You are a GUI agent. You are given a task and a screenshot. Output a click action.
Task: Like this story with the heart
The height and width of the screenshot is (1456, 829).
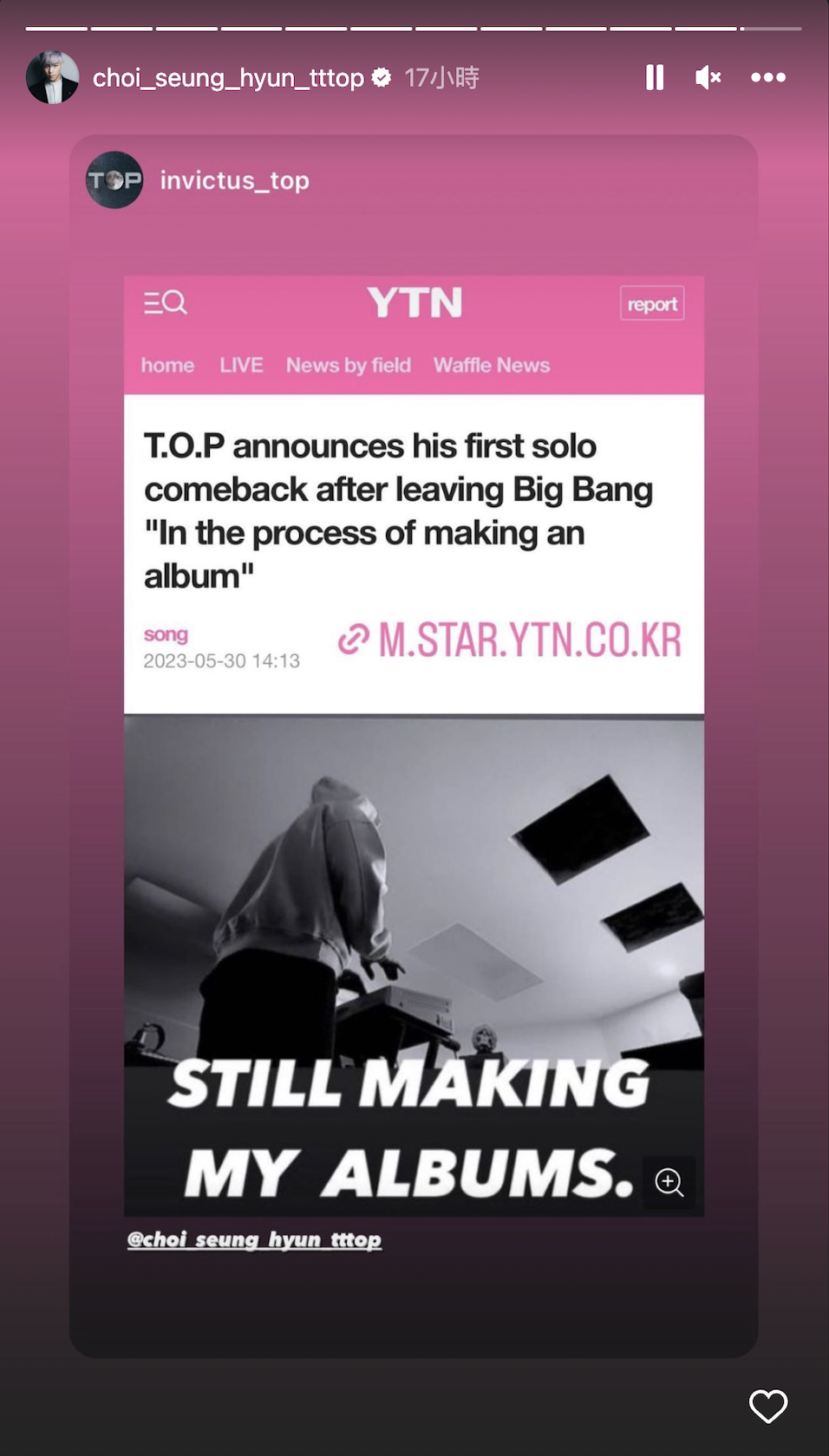pyautogui.click(x=768, y=1406)
